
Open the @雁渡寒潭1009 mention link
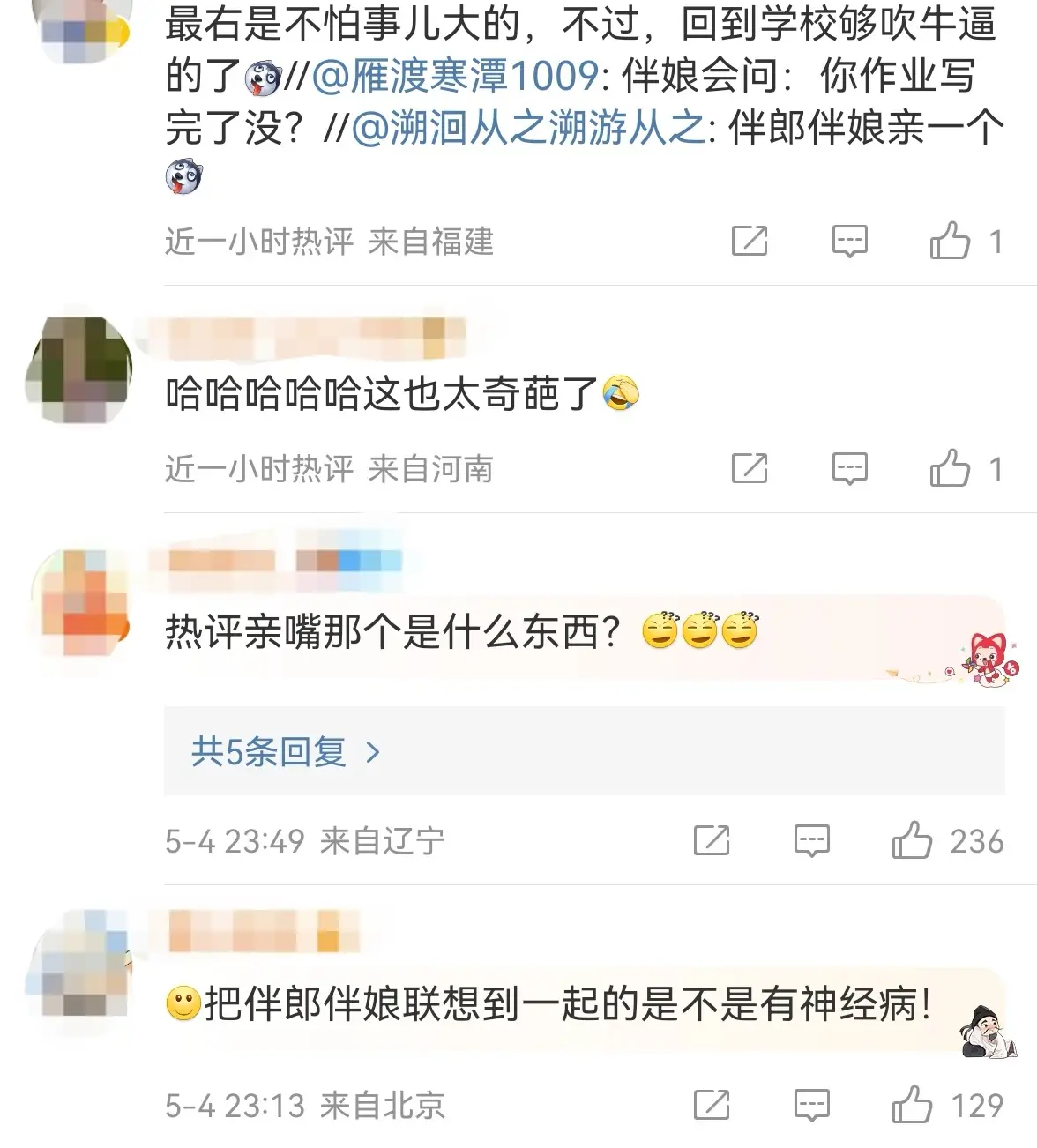click(x=455, y=78)
